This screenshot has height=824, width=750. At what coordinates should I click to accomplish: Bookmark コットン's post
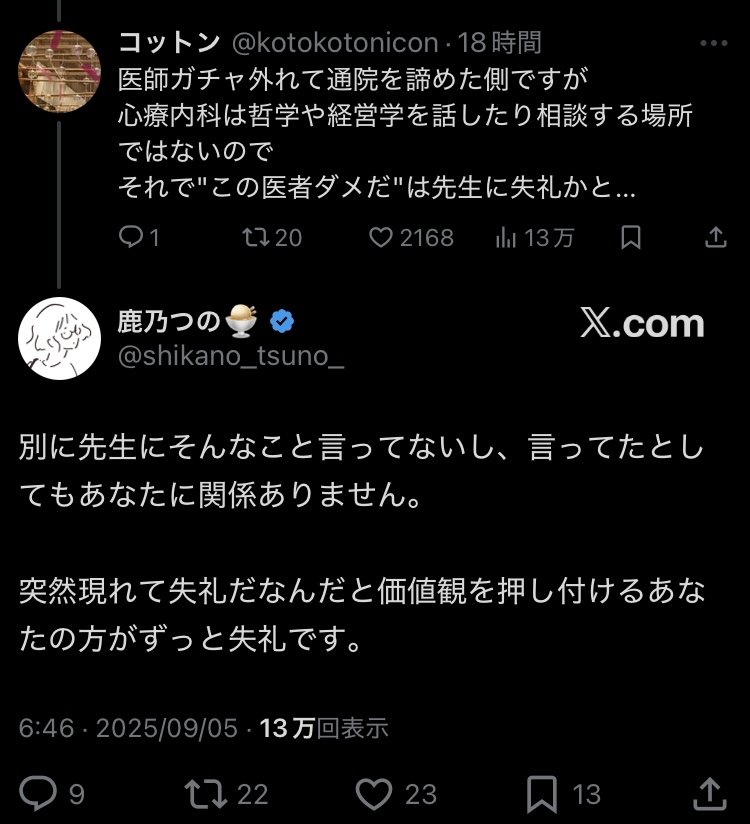[631, 238]
